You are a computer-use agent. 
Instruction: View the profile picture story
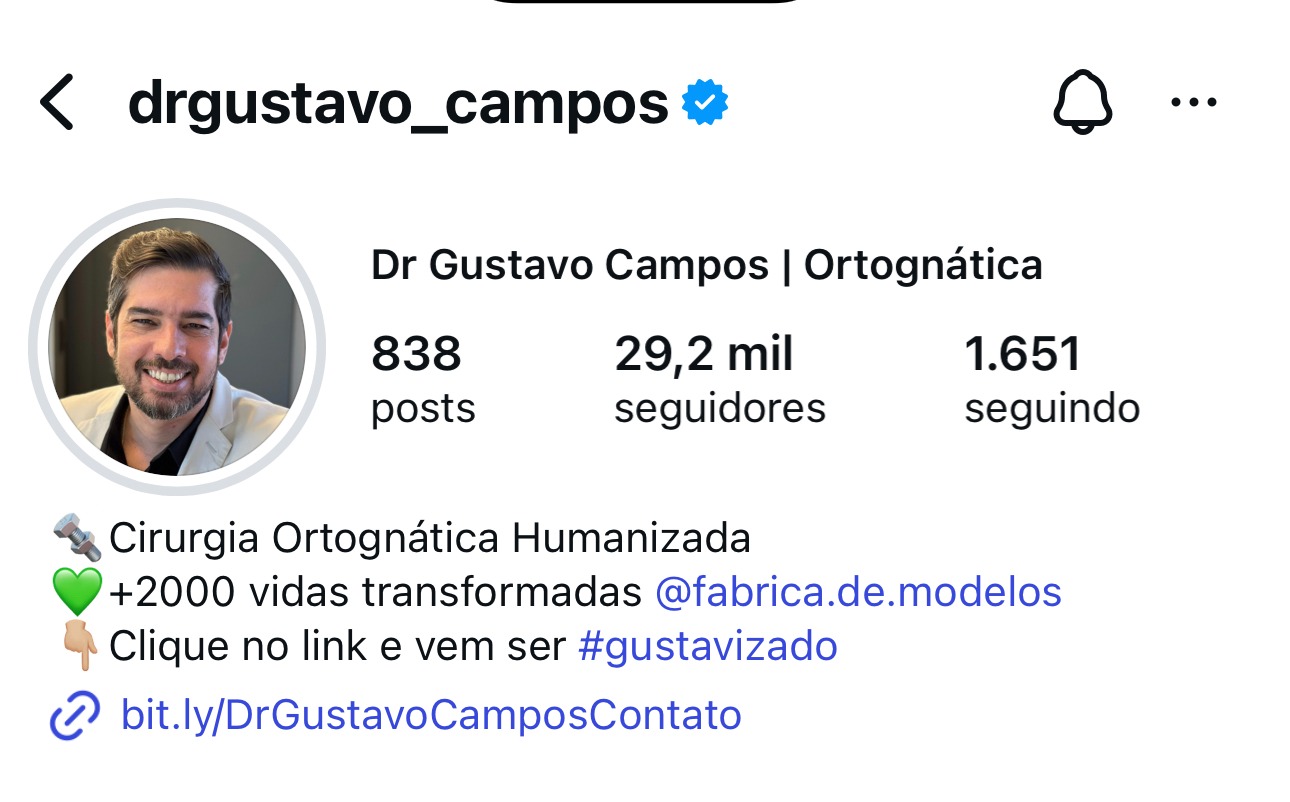coord(177,347)
